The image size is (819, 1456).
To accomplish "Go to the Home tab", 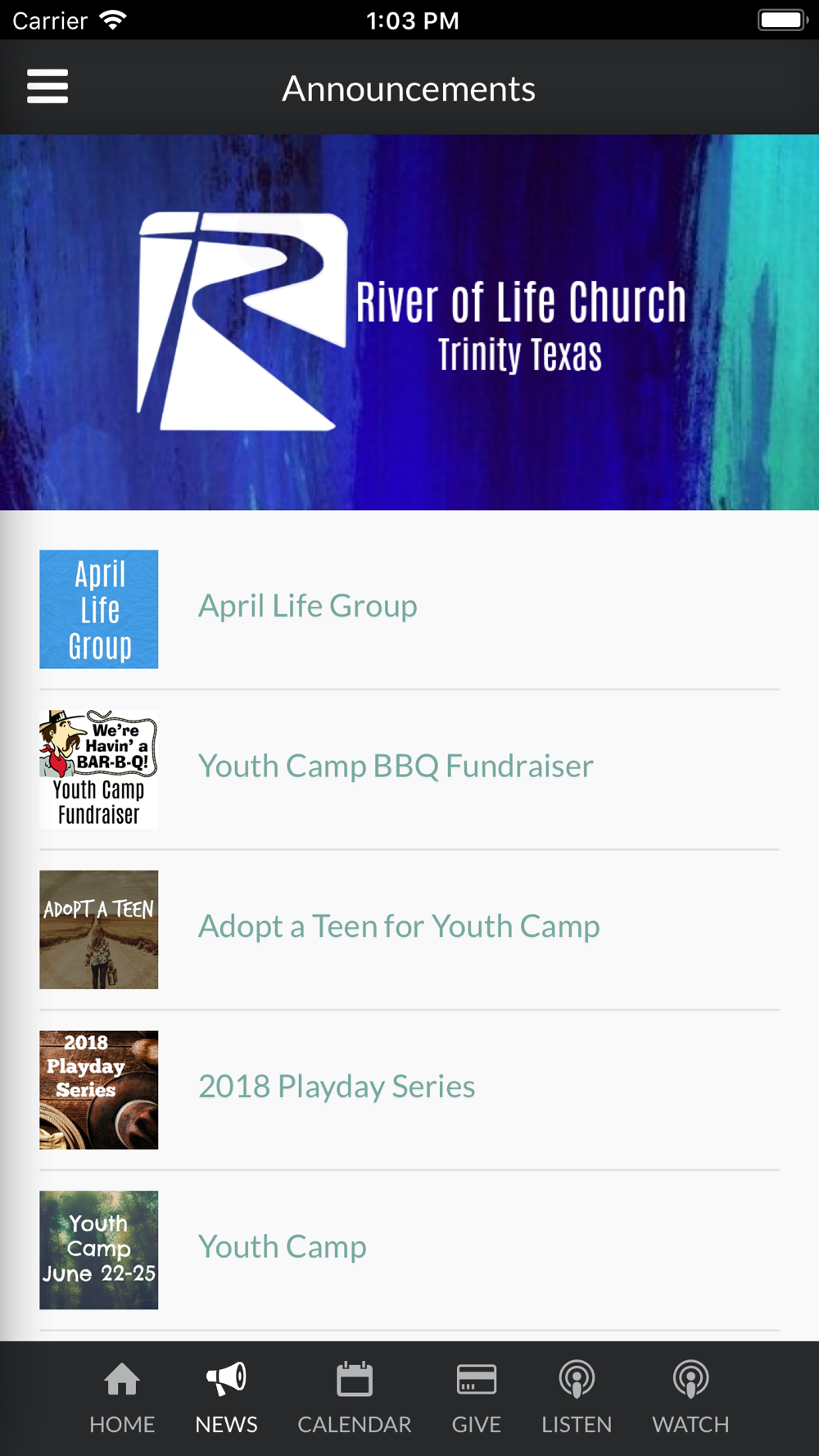I will point(122,1397).
